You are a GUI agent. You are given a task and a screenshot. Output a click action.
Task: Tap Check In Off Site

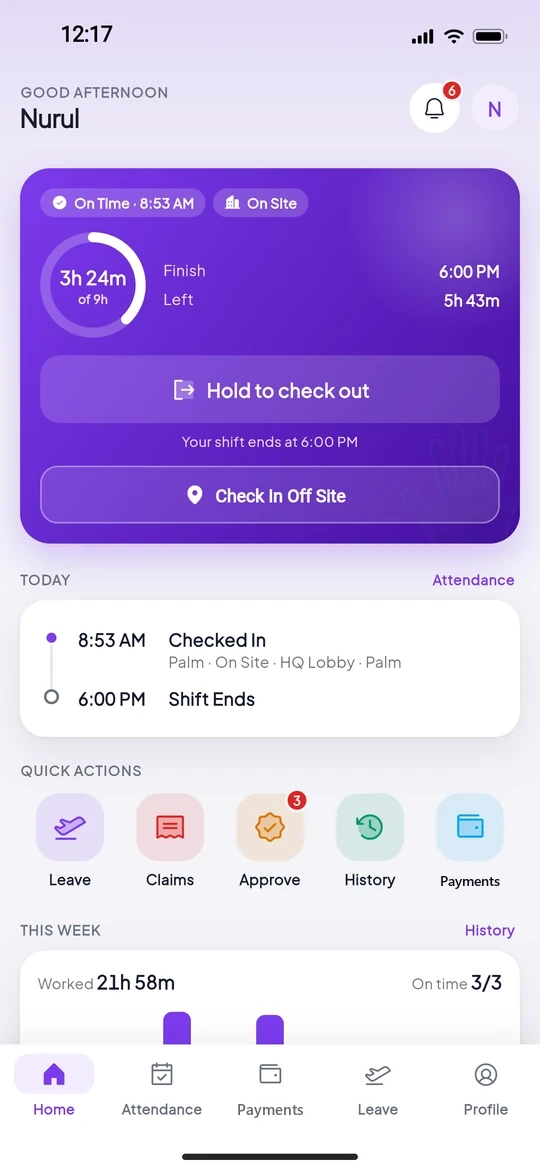coord(270,495)
